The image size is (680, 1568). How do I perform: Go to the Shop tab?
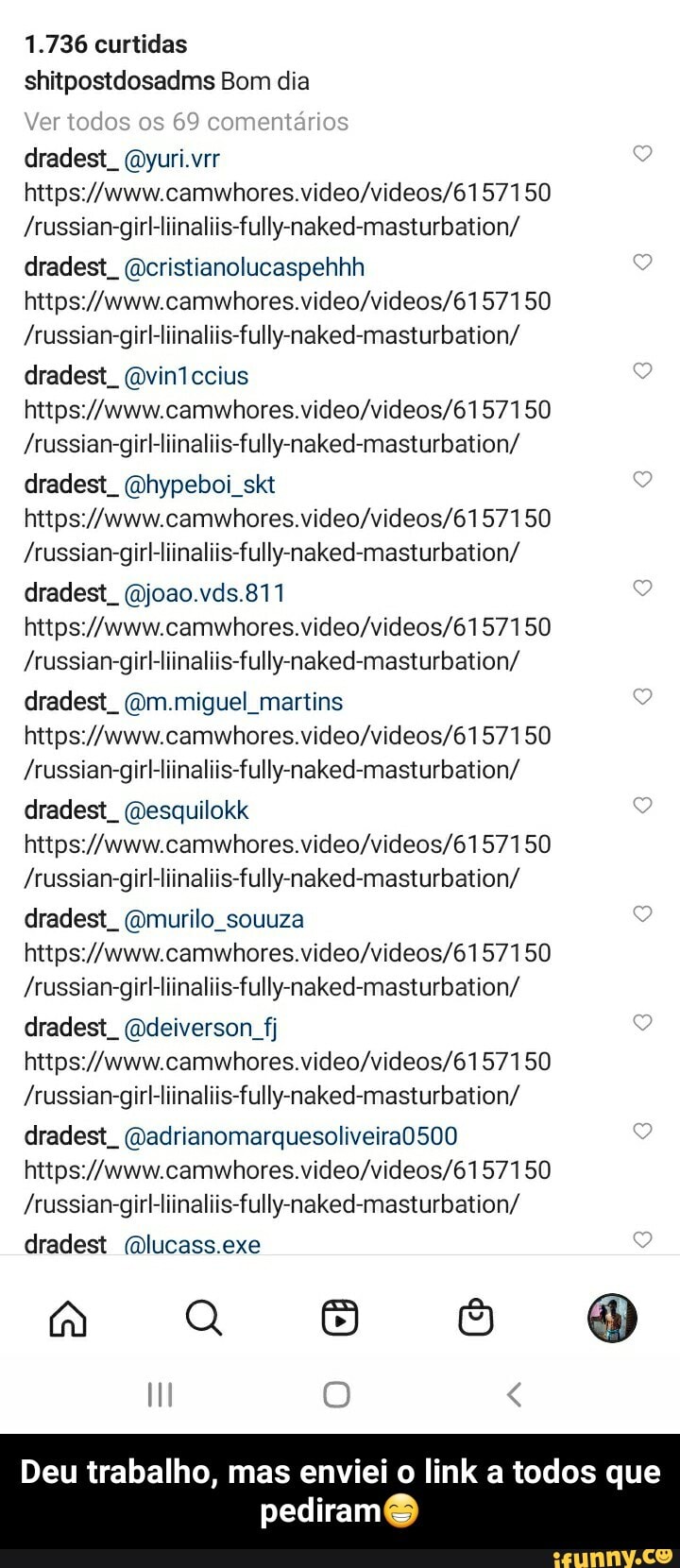(x=476, y=1318)
